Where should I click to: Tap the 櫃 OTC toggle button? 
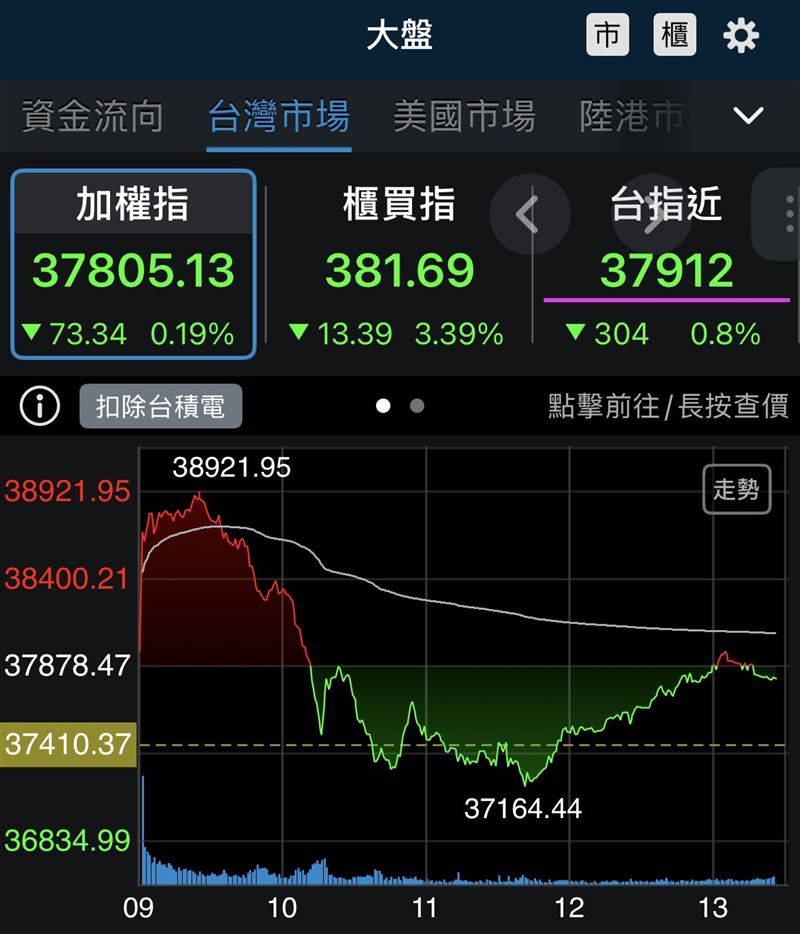tap(675, 37)
